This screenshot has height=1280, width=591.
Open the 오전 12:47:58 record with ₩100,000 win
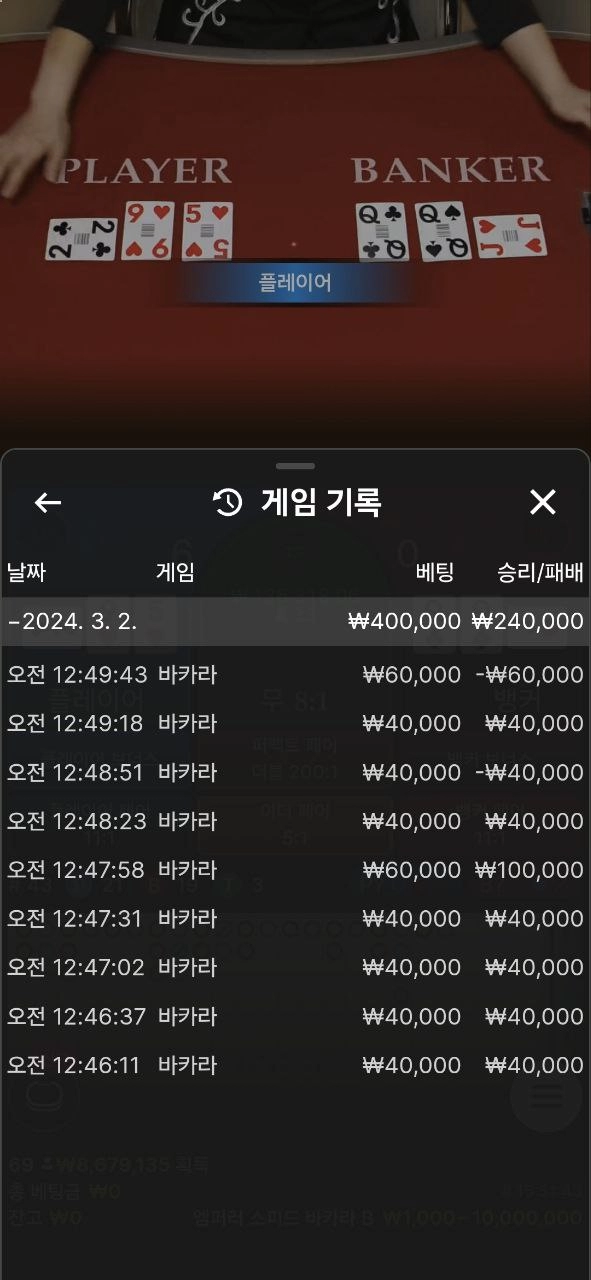tap(295, 870)
